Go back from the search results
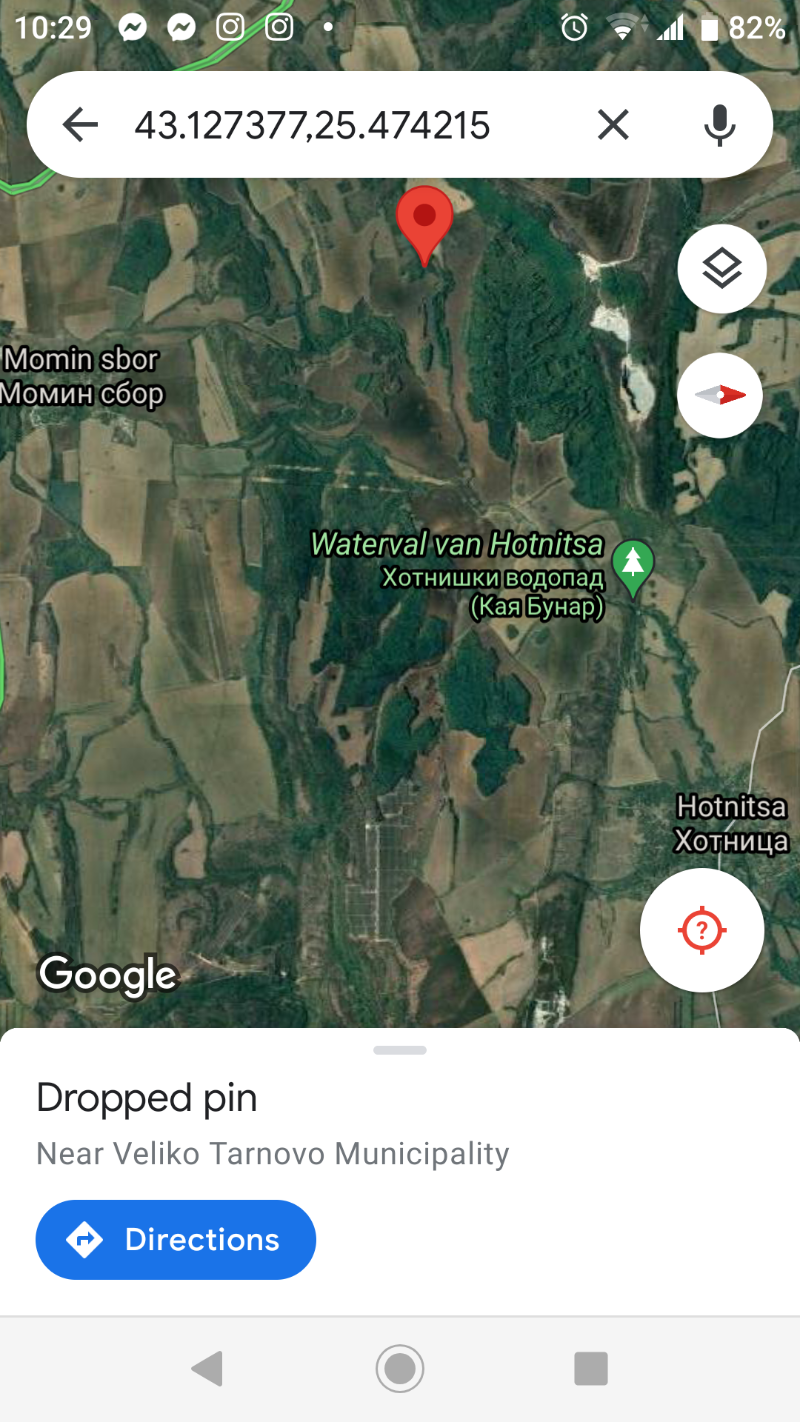 pos(80,125)
